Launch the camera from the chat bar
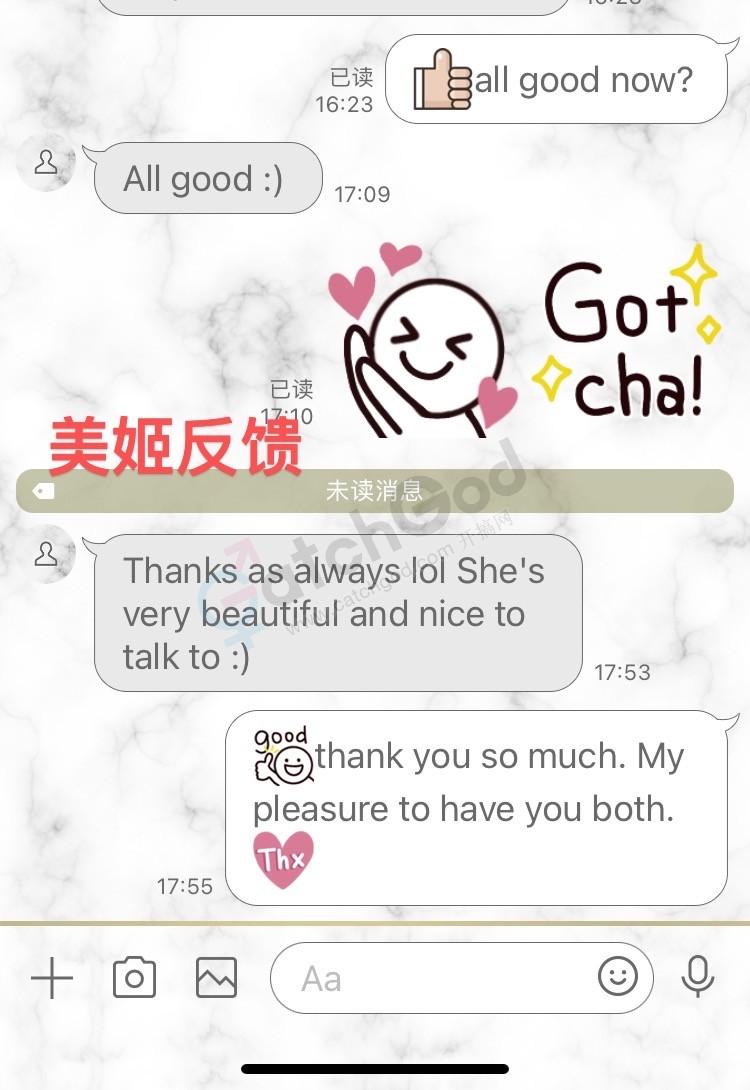 click(134, 978)
